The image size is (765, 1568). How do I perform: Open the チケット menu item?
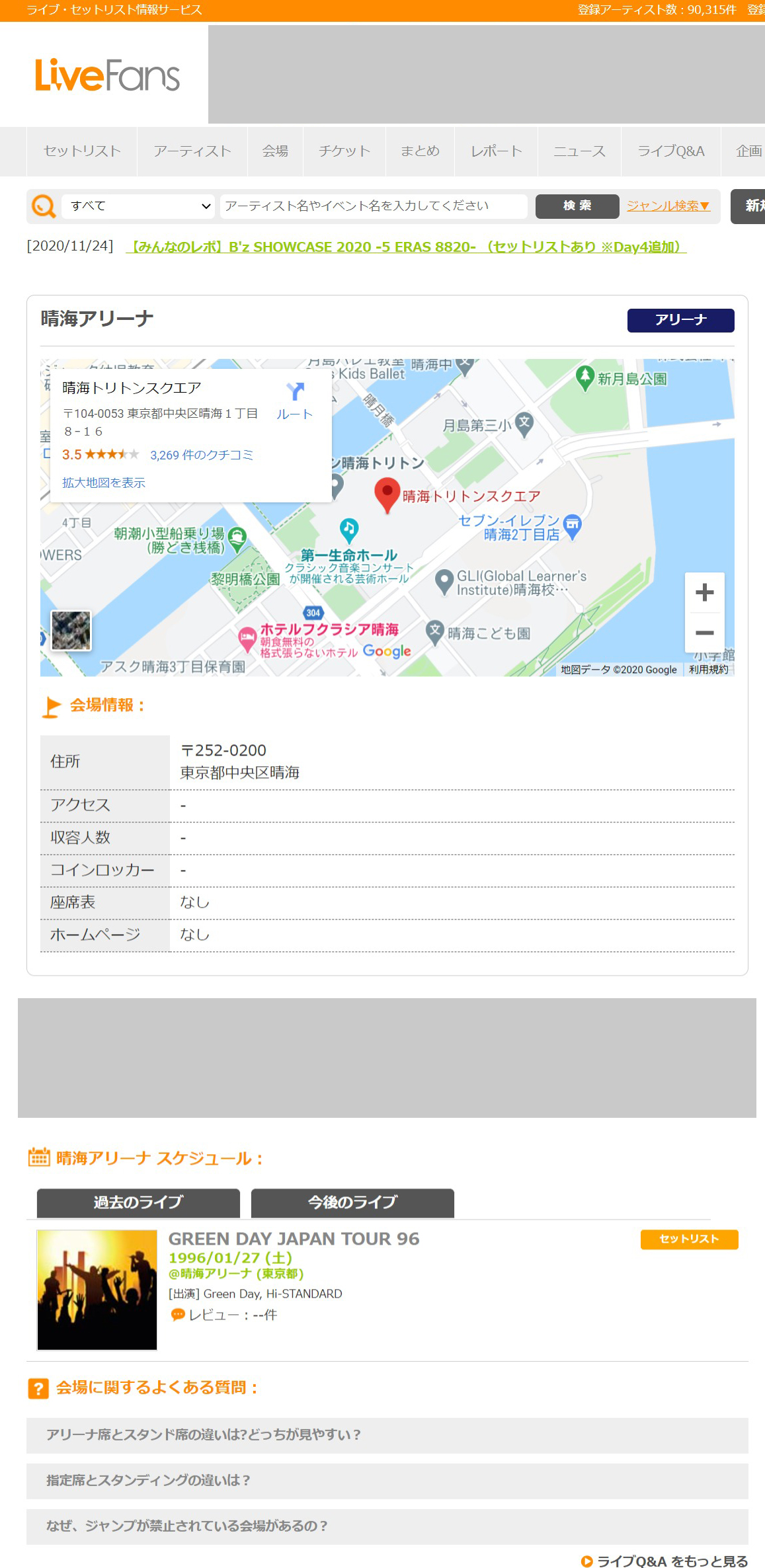point(344,151)
